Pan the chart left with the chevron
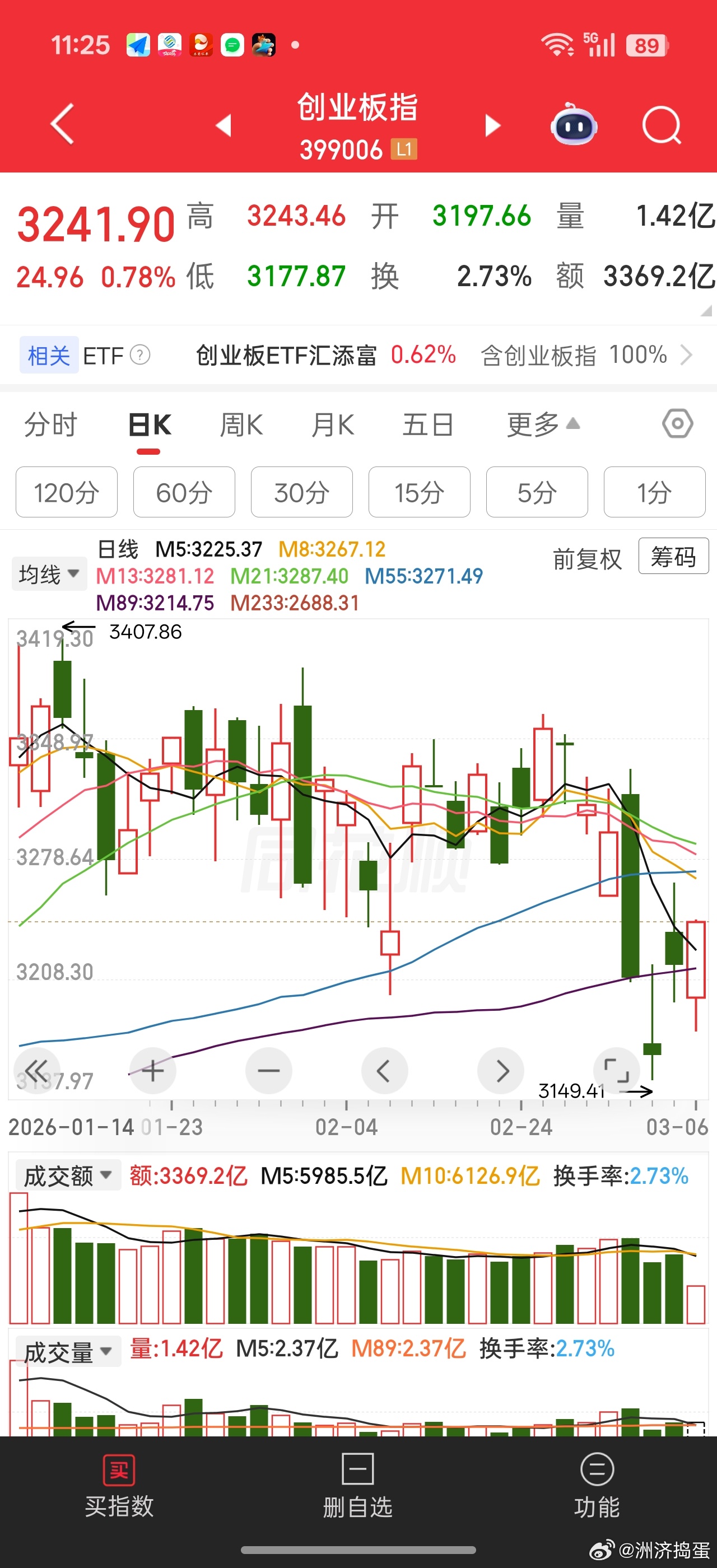The image size is (717, 1568). pos(384,1071)
